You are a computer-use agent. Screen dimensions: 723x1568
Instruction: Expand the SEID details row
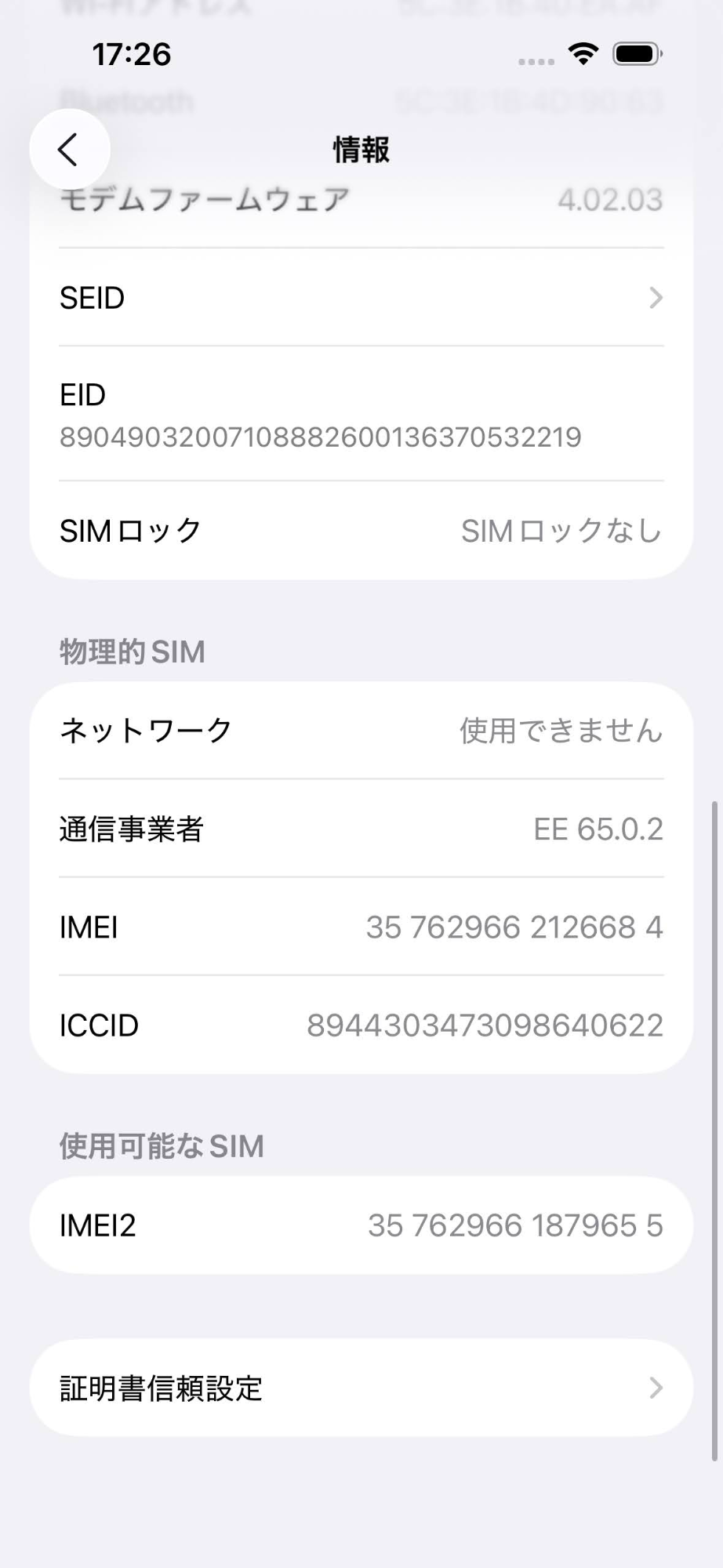[x=361, y=298]
